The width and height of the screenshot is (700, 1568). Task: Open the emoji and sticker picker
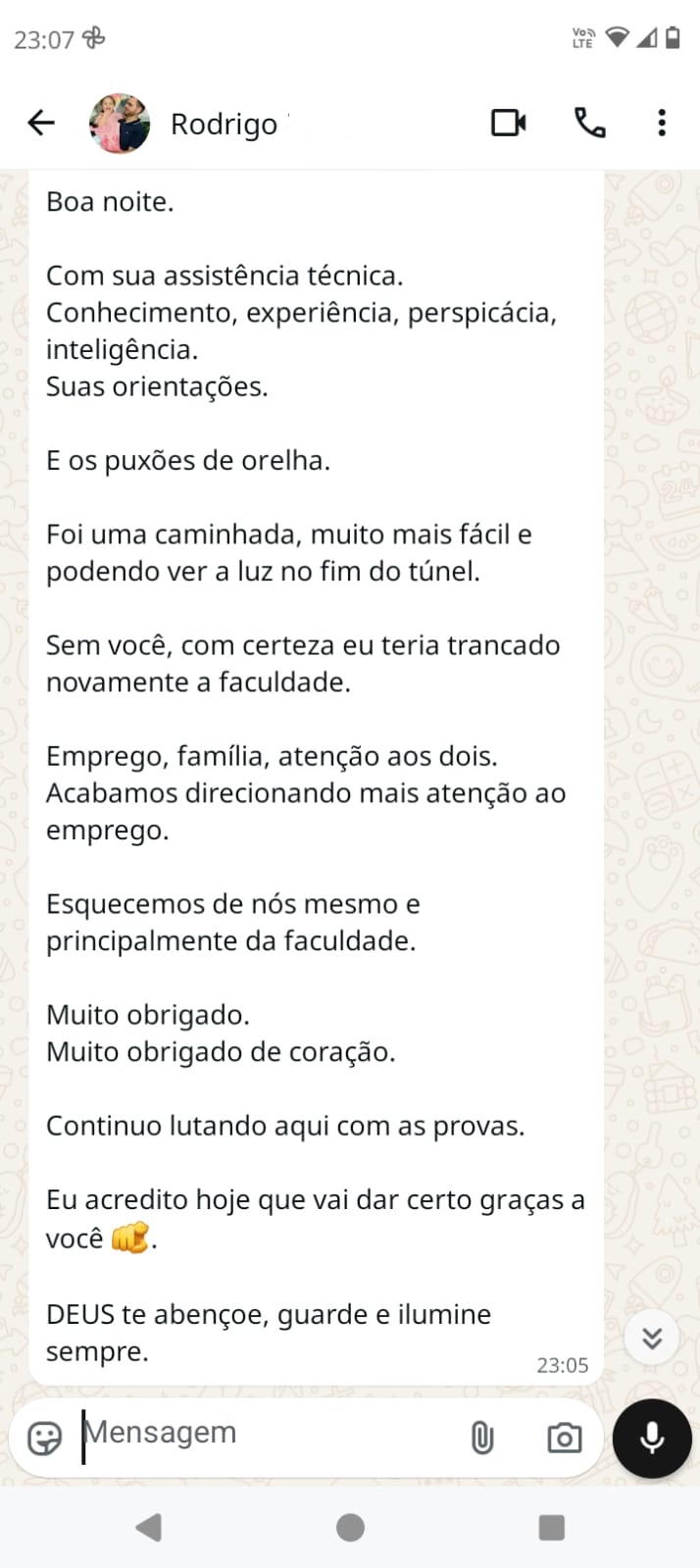pyautogui.click(x=45, y=1438)
